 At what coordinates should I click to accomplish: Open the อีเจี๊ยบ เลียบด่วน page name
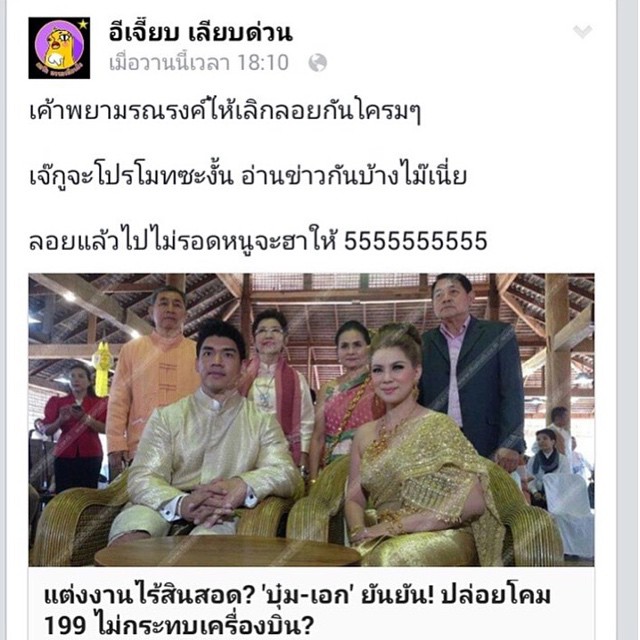[x=200, y=33]
